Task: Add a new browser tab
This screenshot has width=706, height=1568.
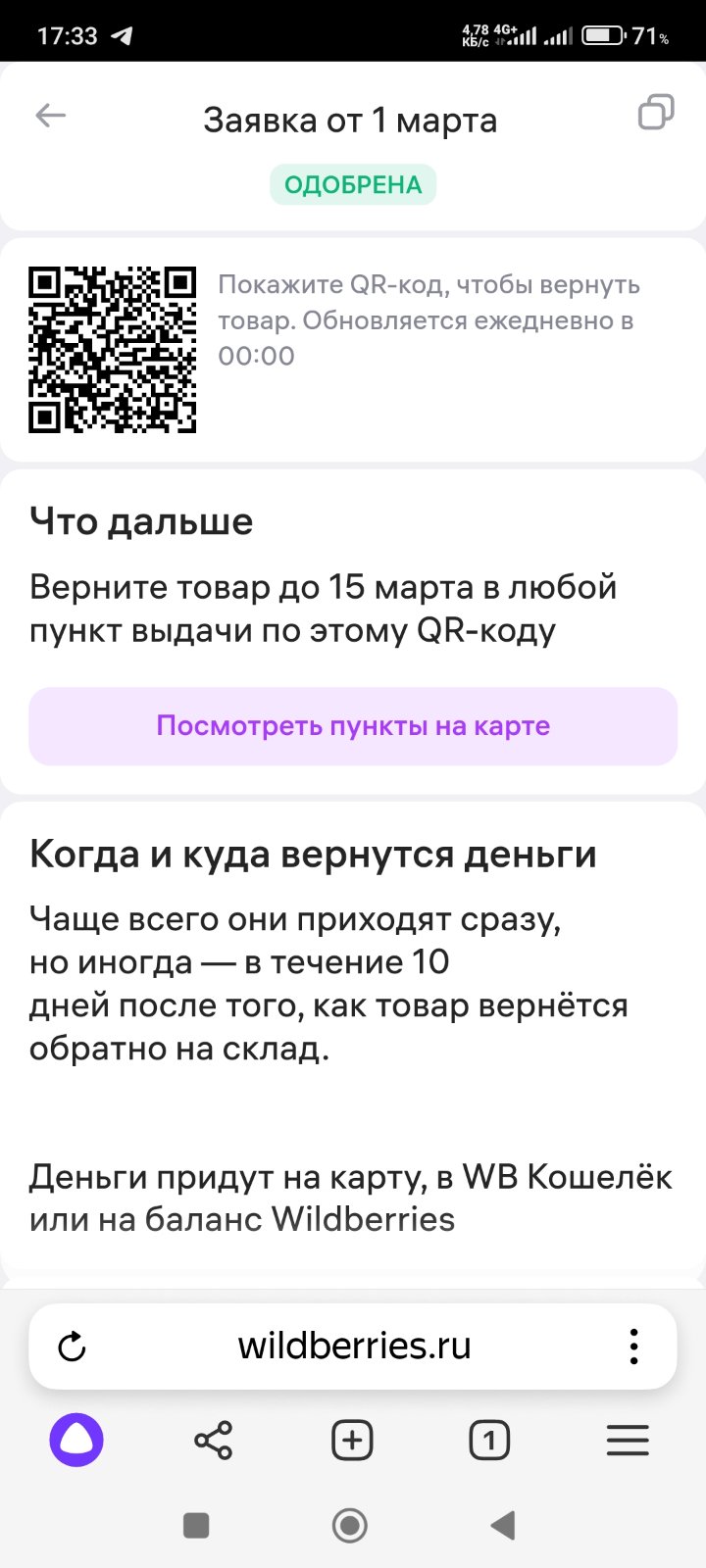Action: coord(352,1441)
